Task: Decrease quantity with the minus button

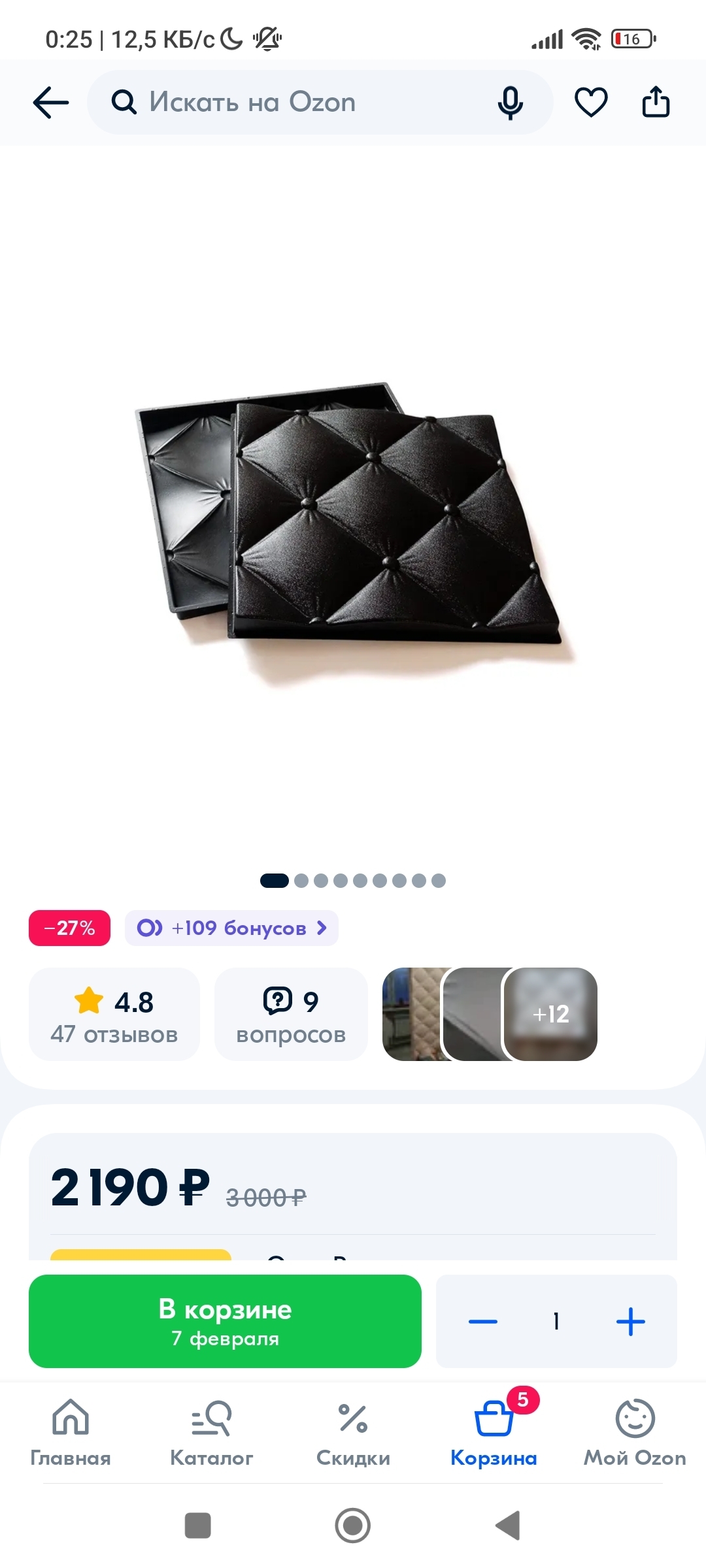Action: pos(483,1321)
